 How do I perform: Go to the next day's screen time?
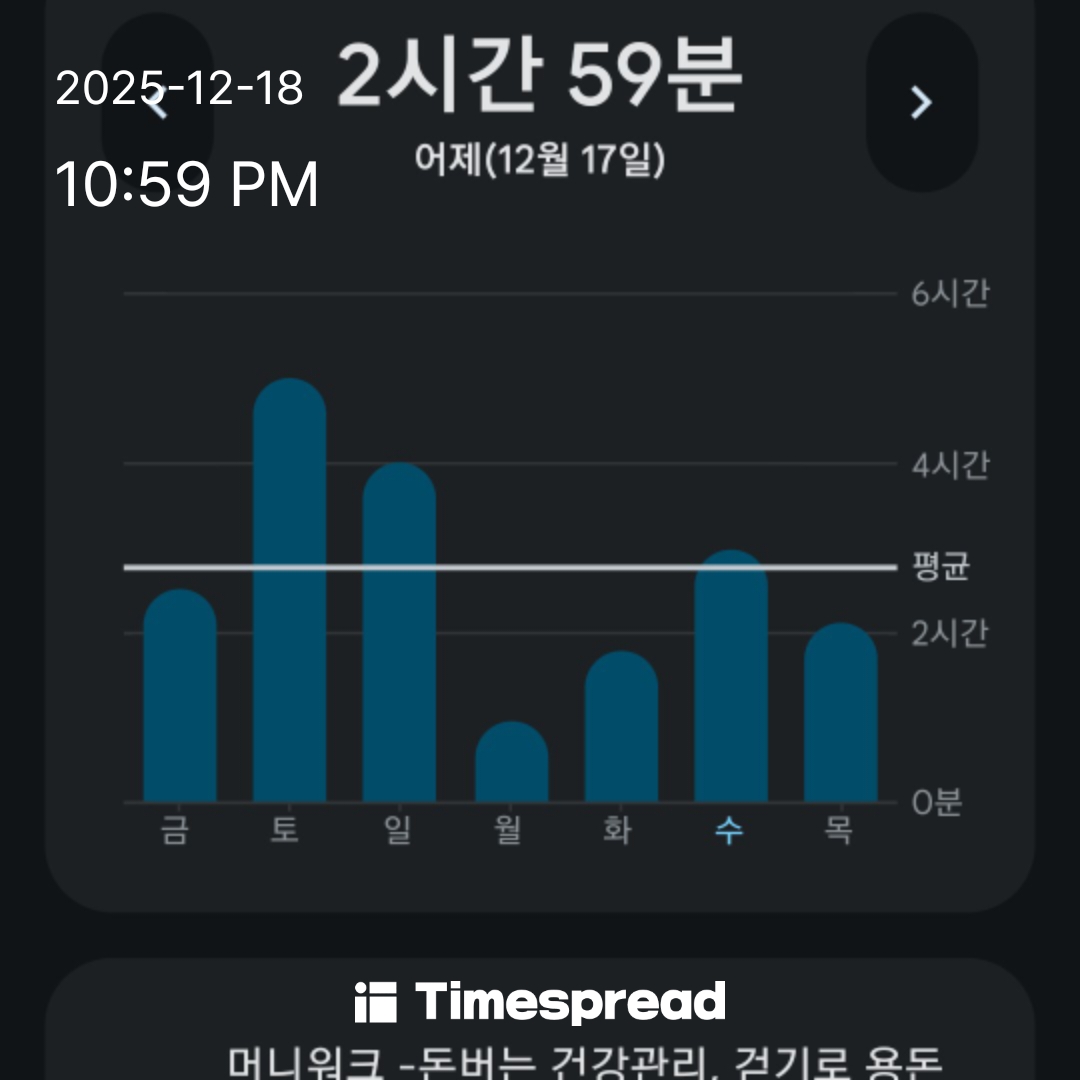click(921, 102)
